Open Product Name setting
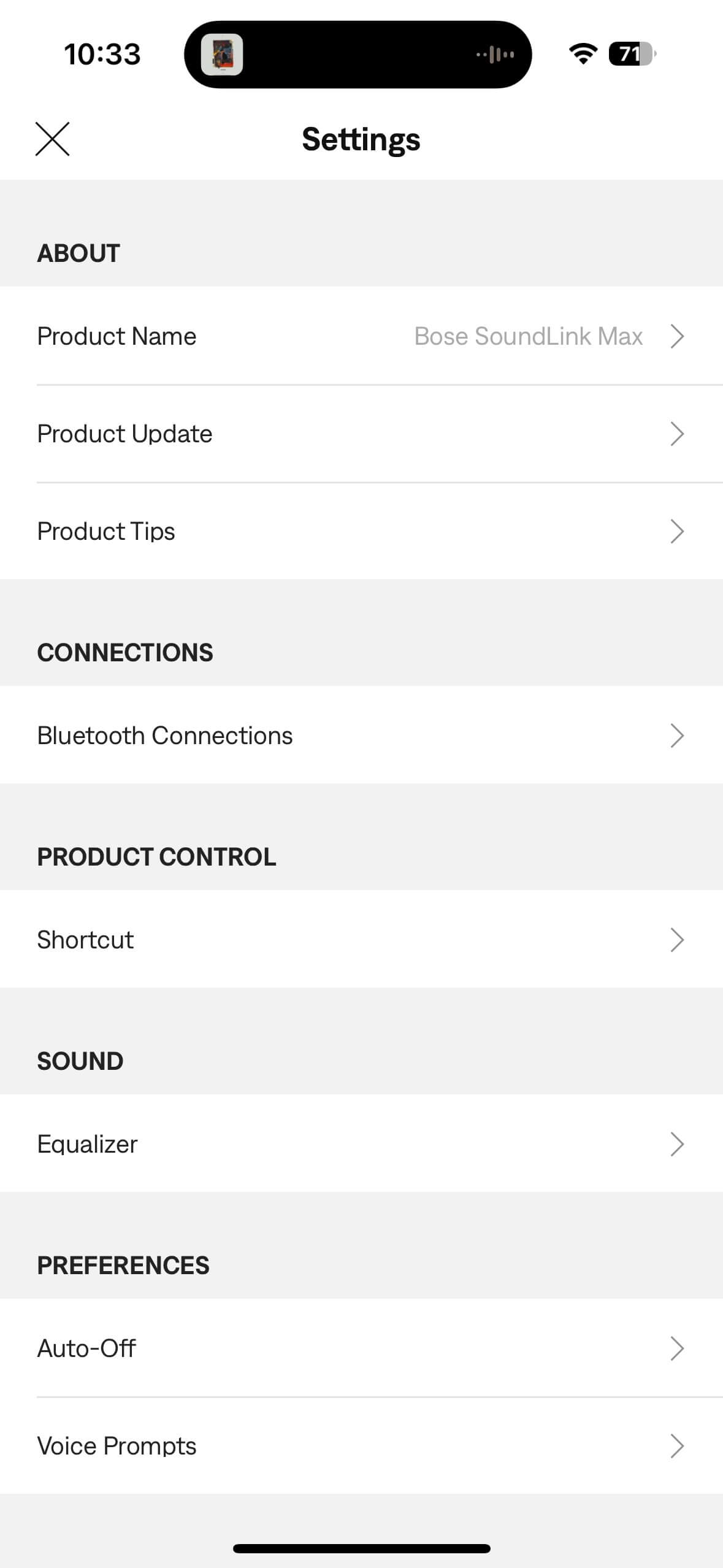The height and width of the screenshot is (1568, 723). [361, 336]
